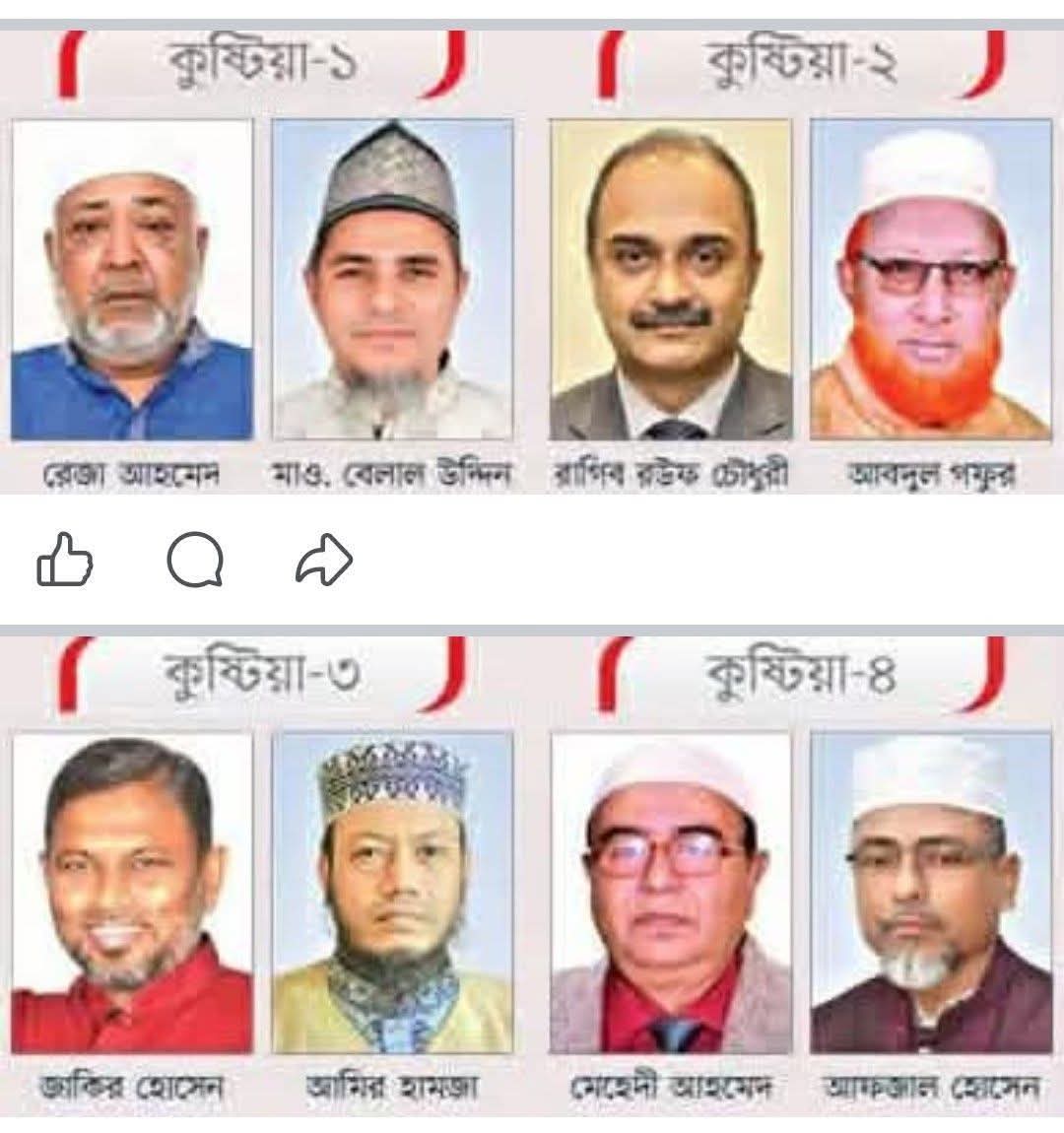The image size is (1064, 1133).
Task: Like the Kushtia-1 and Kushtia-2 candidates post
Action: pos(64,562)
